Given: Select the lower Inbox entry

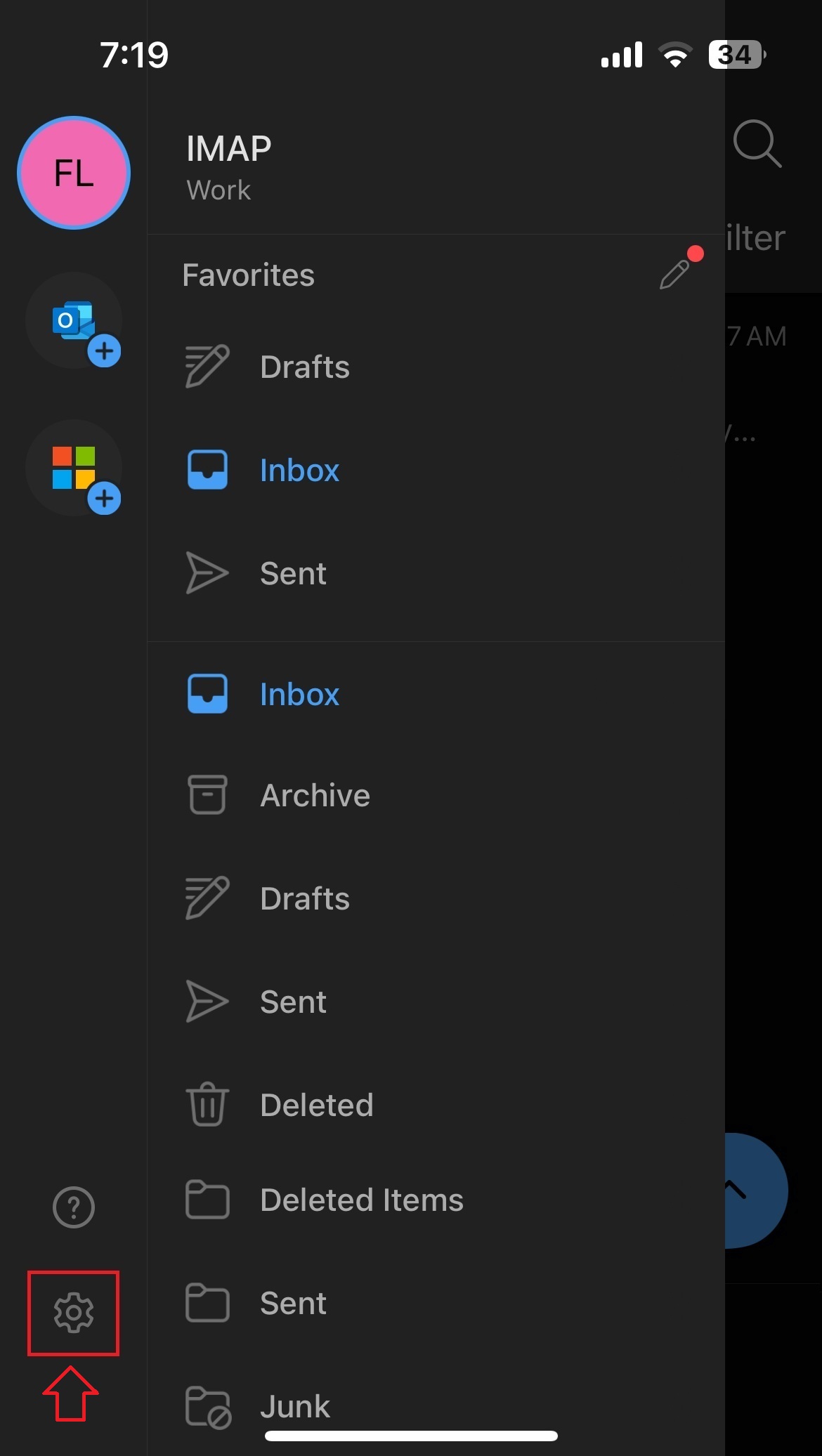Looking at the screenshot, I should coord(299,693).
